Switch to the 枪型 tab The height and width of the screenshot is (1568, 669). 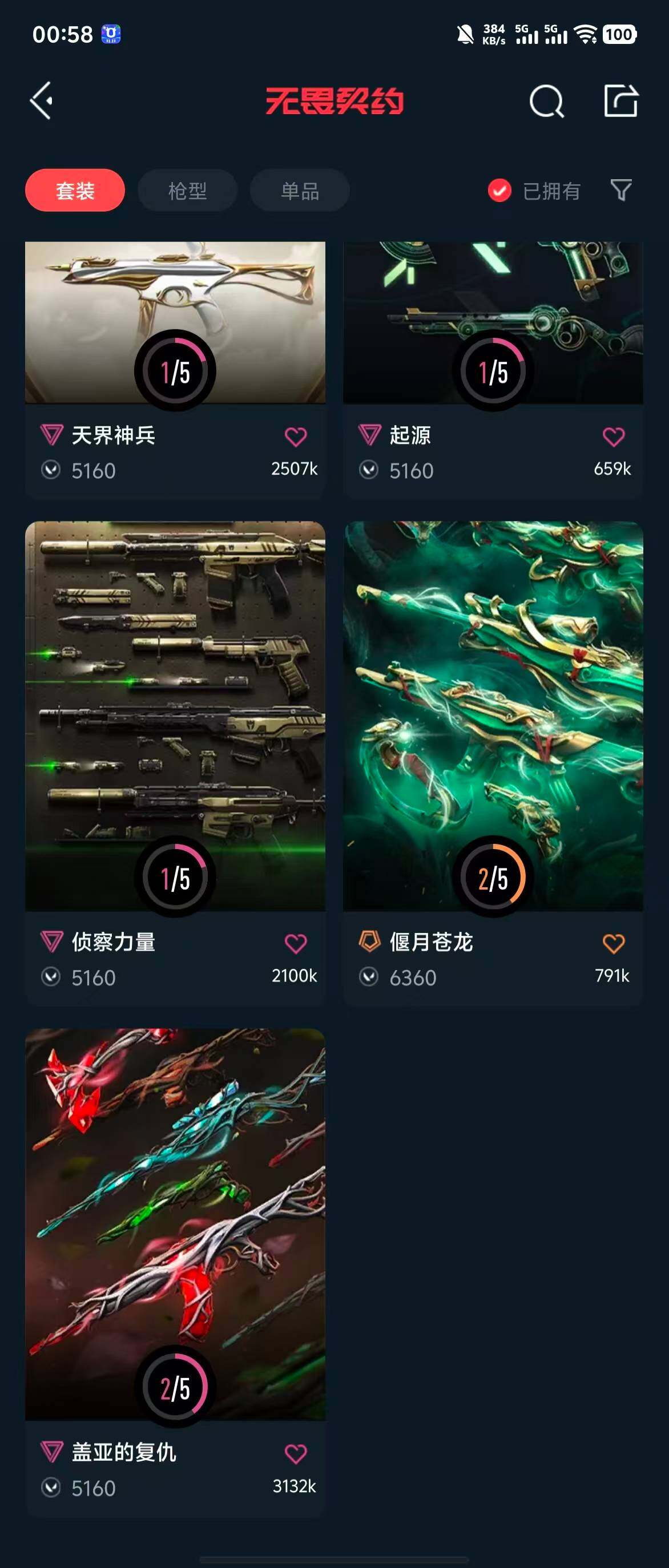coord(187,190)
